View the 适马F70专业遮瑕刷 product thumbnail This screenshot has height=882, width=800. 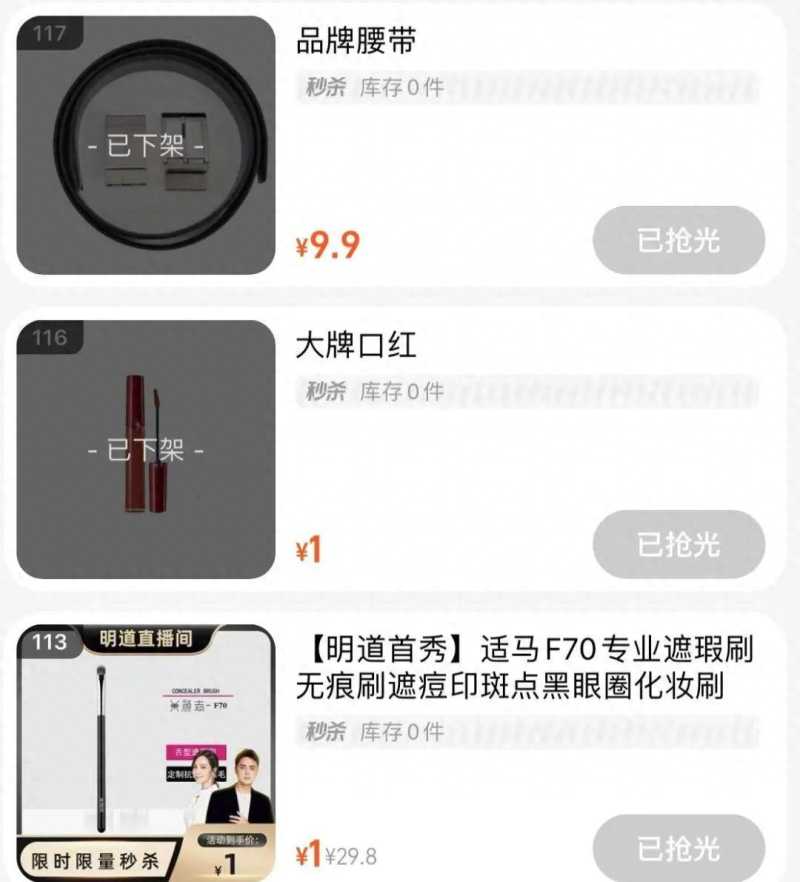point(146,752)
